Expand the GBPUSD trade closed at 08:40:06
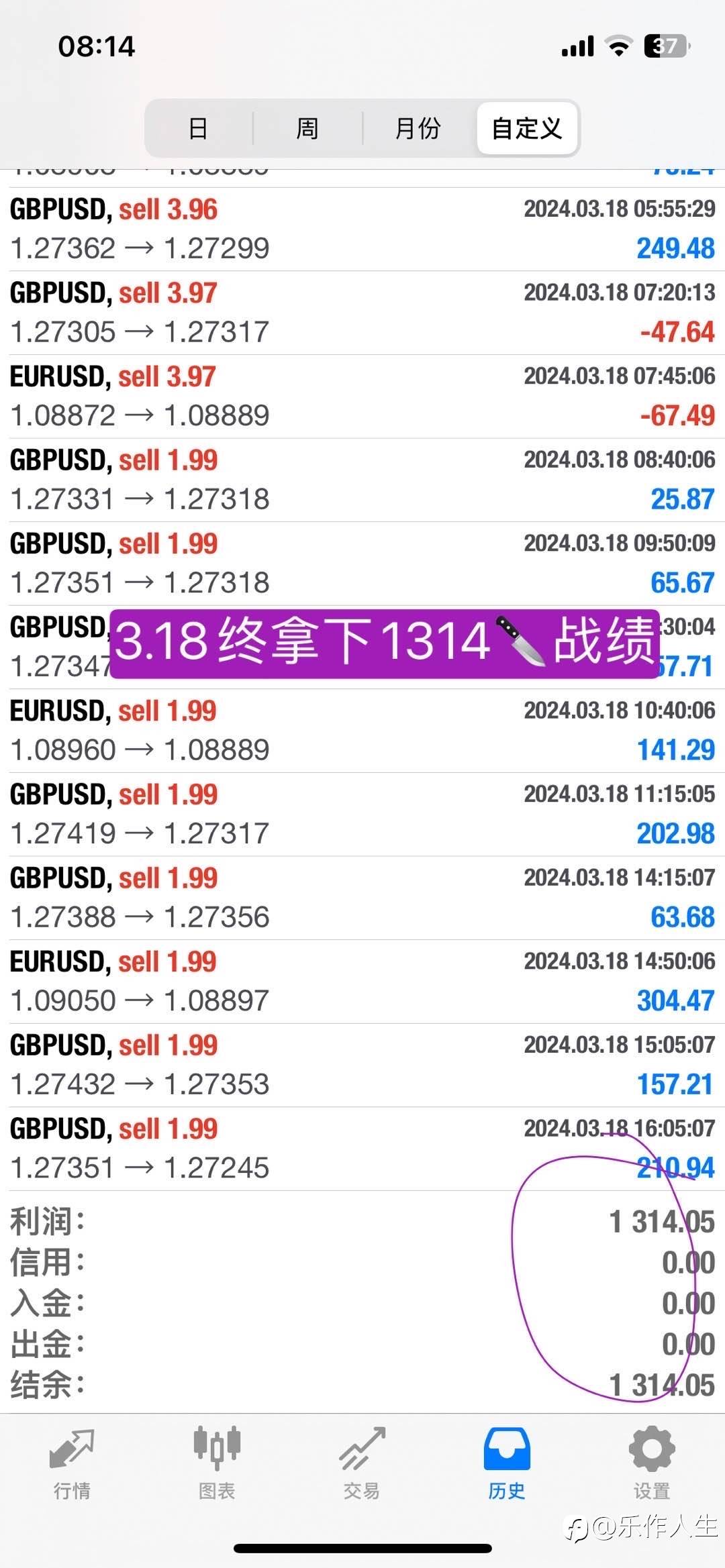725x1568 pixels. click(362, 480)
